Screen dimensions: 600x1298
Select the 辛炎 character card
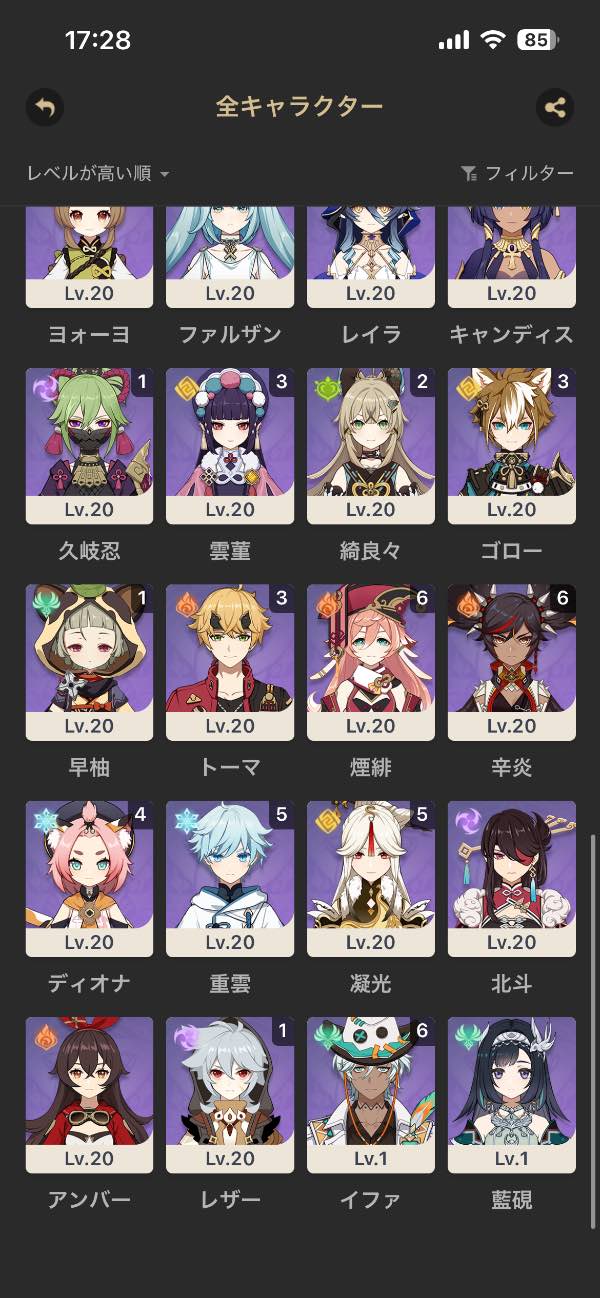[x=512, y=661]
